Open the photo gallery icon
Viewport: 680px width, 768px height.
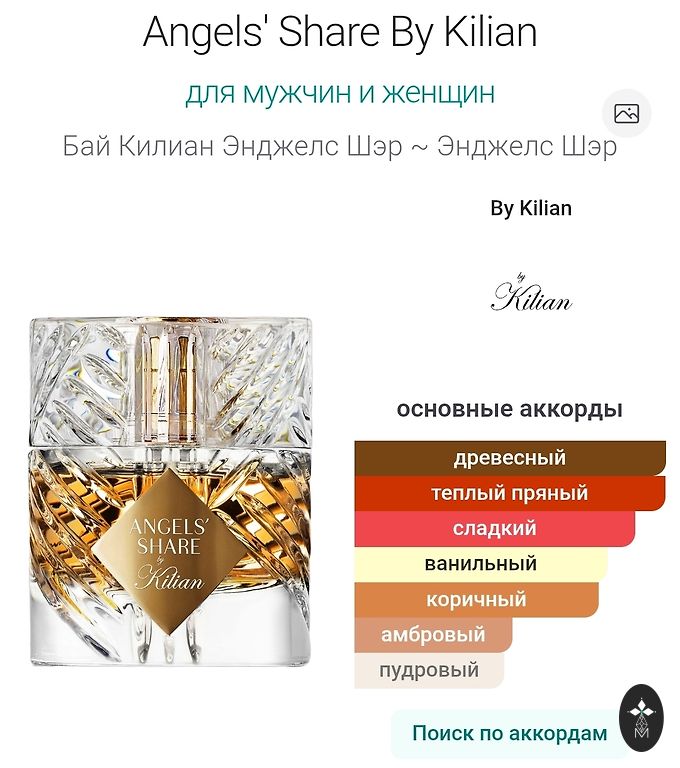pyautogui.click(x=627, y=113)
